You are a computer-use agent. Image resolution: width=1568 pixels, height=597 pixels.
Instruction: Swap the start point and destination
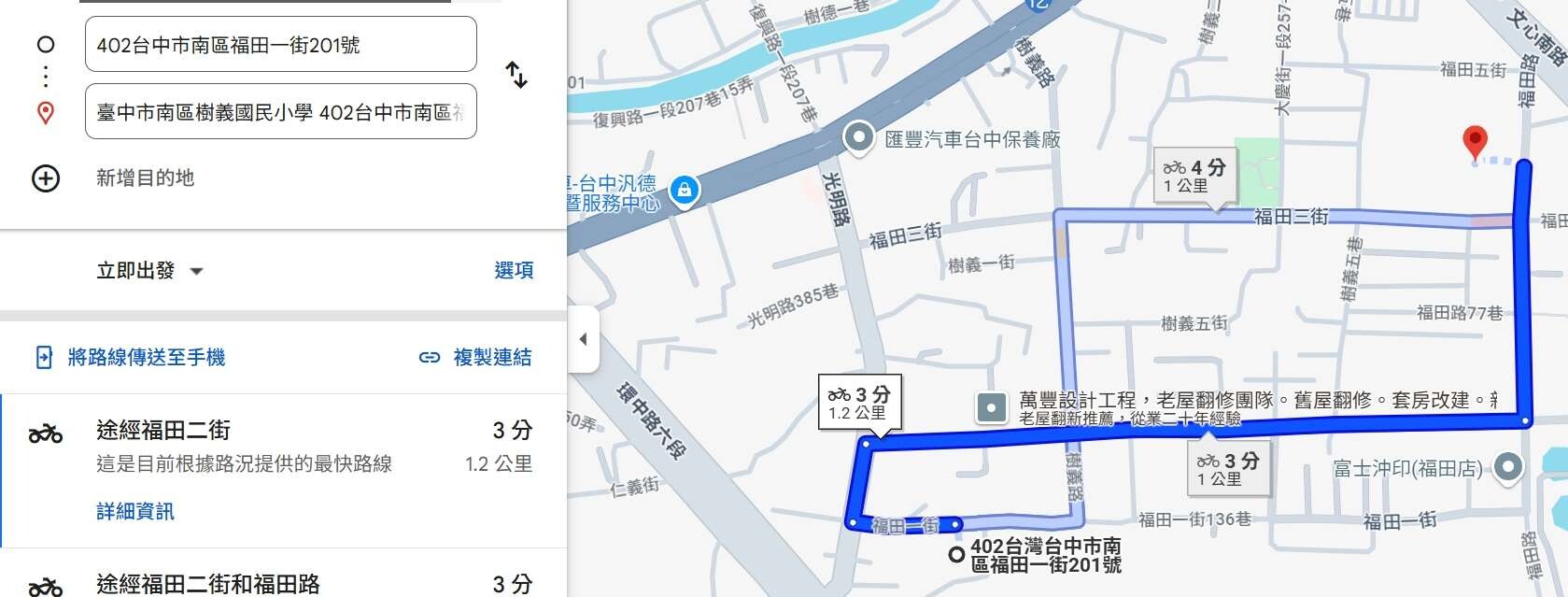pyautogui.click(x=516, y=75)
